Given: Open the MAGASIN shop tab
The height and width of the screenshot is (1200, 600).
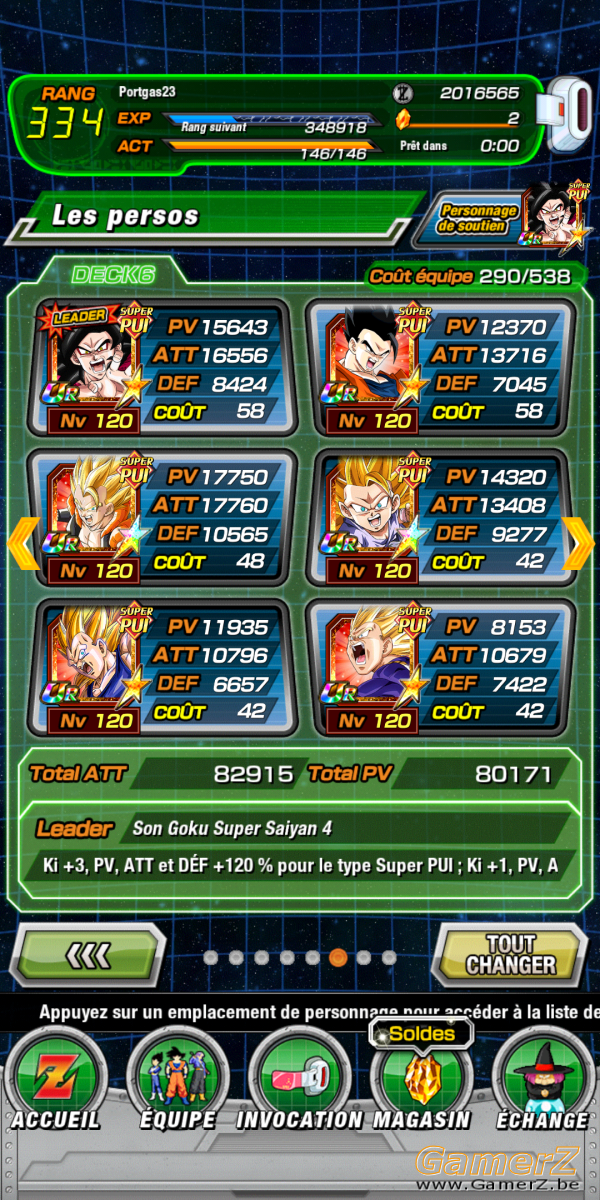Looking at the screenshot, I should [421, 1082].
